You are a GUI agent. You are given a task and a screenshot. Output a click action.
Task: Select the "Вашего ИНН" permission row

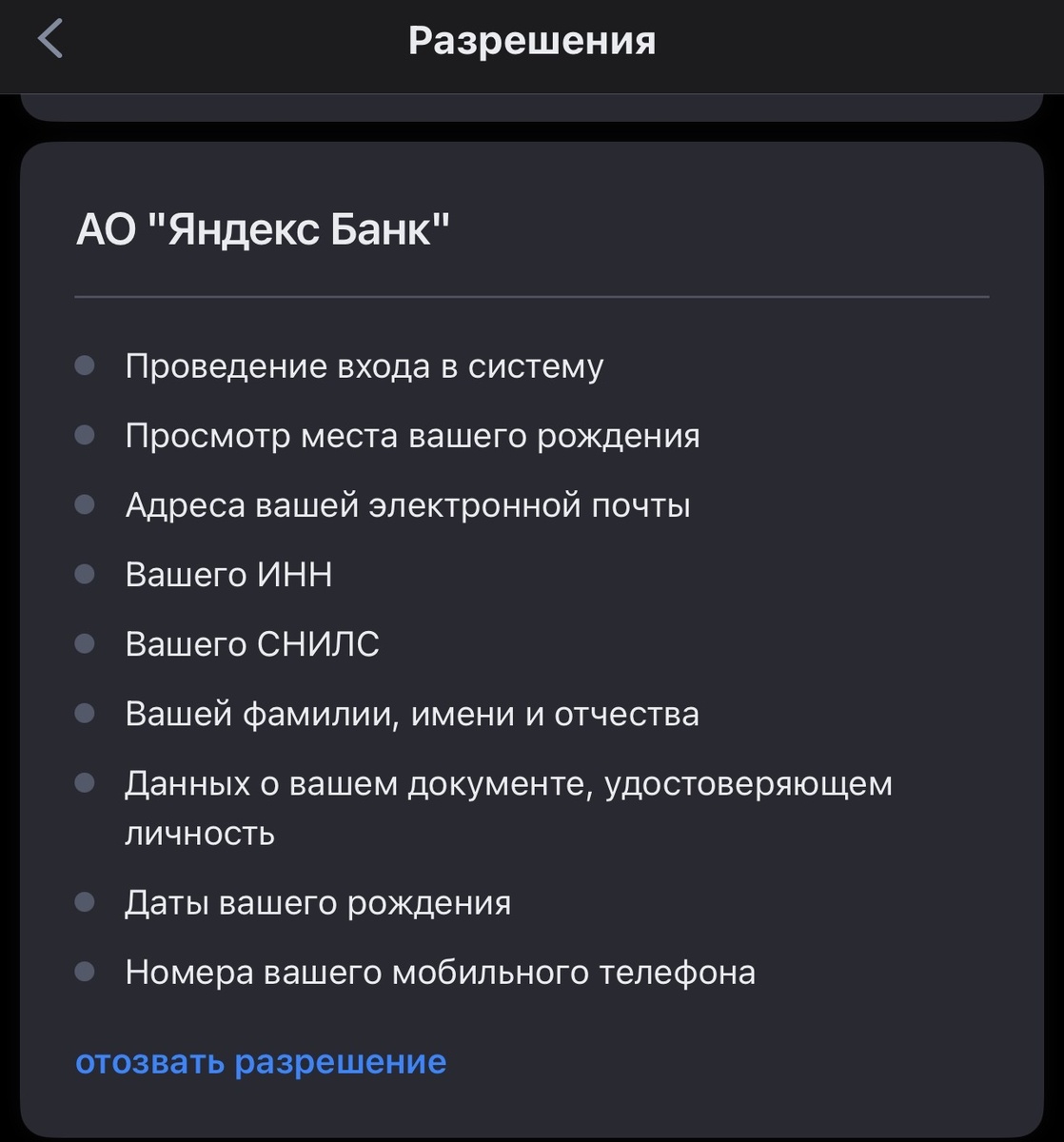click(230, 574)
